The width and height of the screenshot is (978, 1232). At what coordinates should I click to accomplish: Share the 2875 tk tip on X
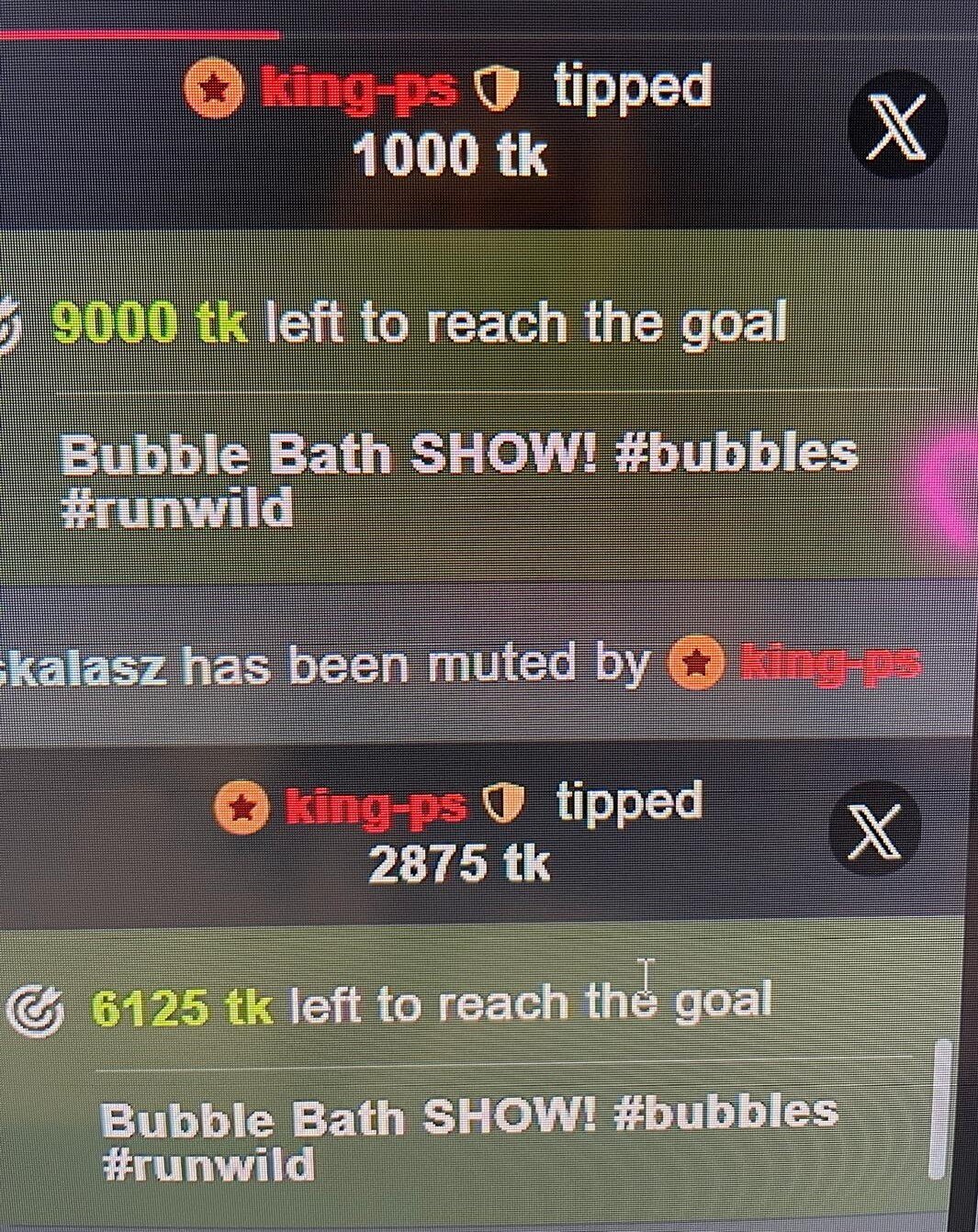pyautogui.click(x=875, y=831)
